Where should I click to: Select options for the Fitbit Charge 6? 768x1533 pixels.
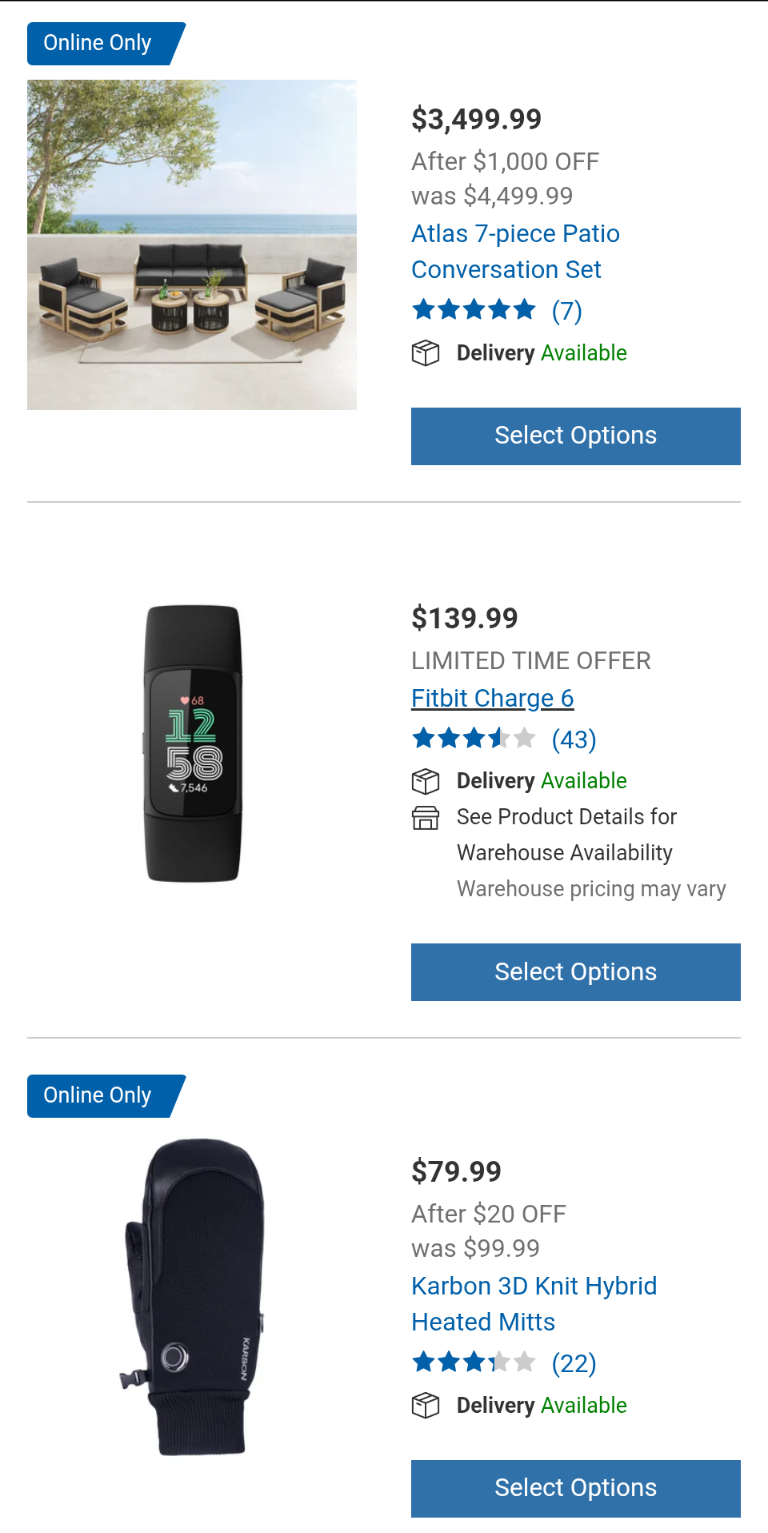coord(575,972)
